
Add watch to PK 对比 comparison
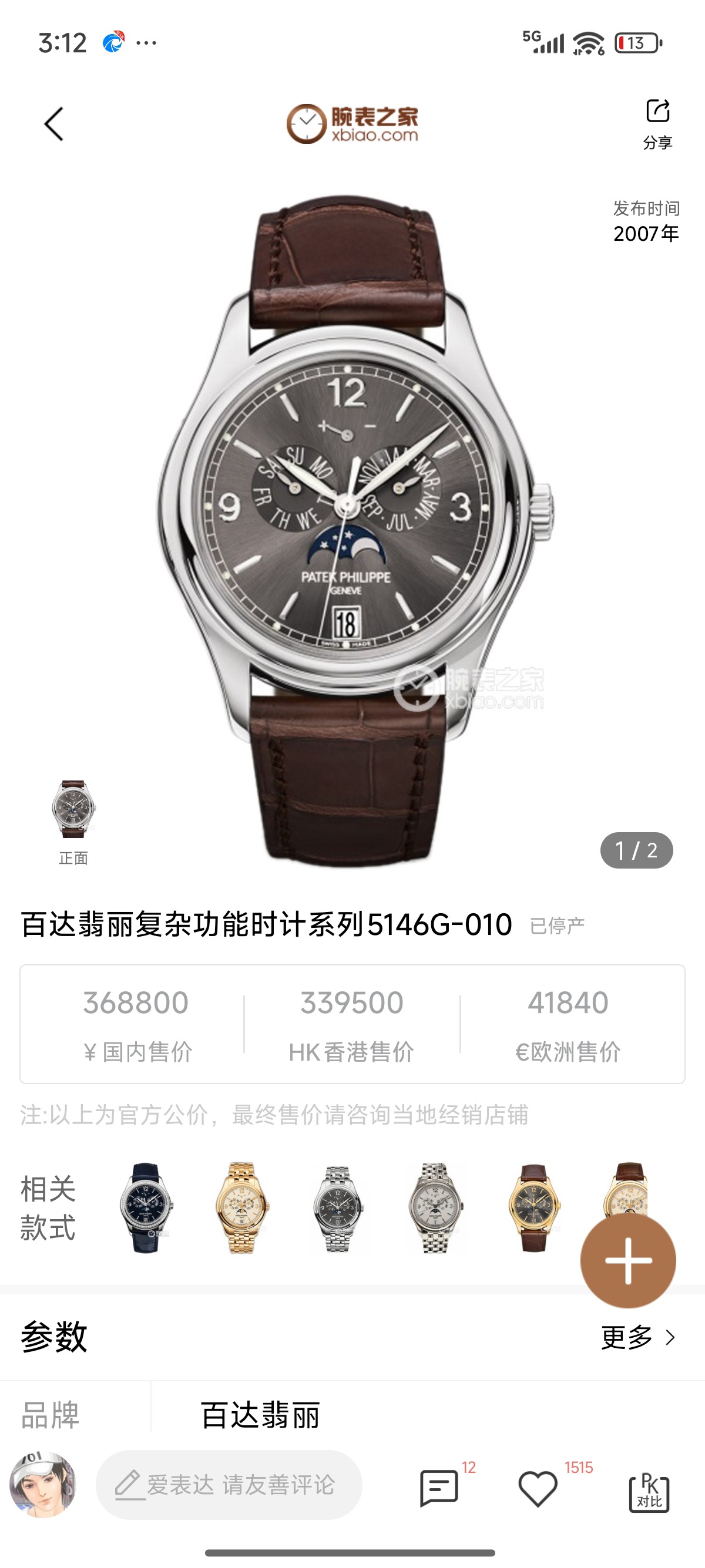coord(649,1492)
